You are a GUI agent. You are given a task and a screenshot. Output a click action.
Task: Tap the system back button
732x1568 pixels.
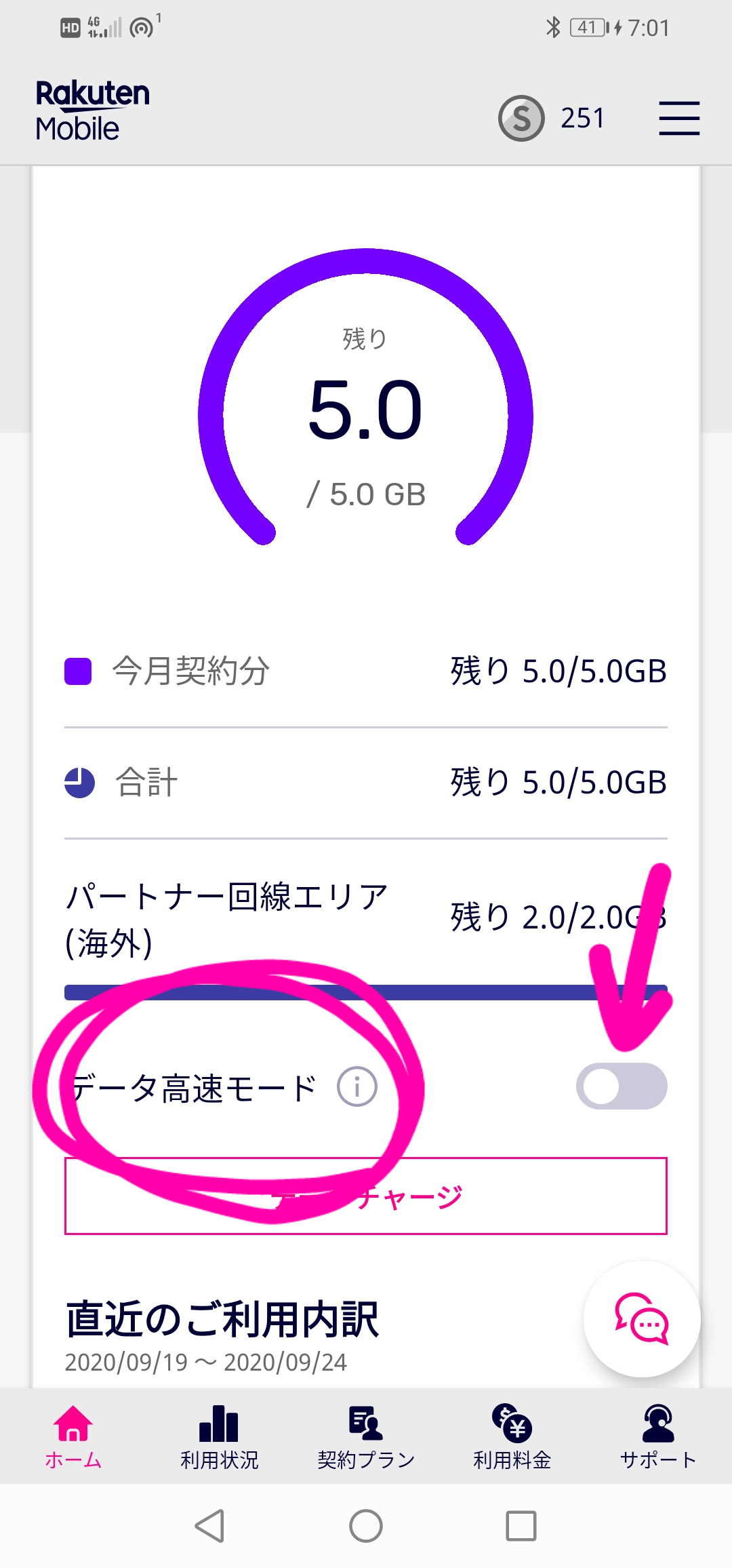click(210, 1526)
